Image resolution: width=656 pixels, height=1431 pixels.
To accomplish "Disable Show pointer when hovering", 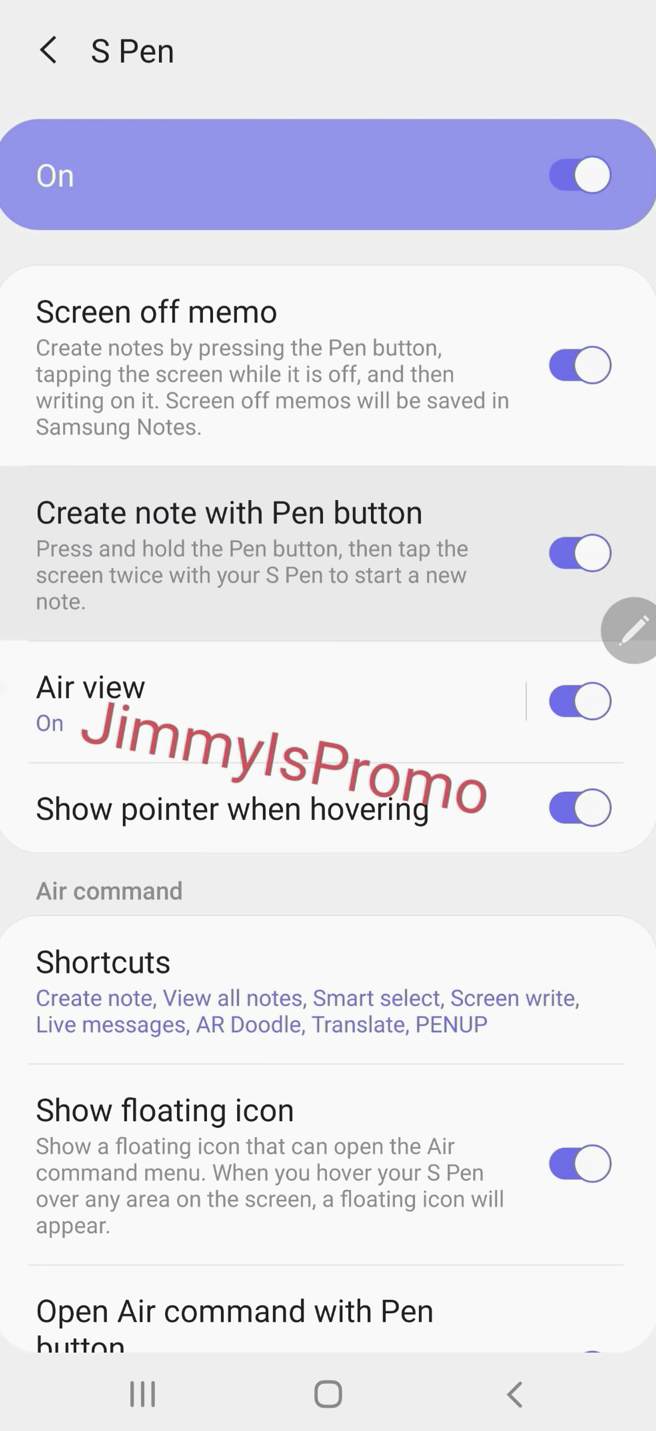I will [x=580, y=808].
